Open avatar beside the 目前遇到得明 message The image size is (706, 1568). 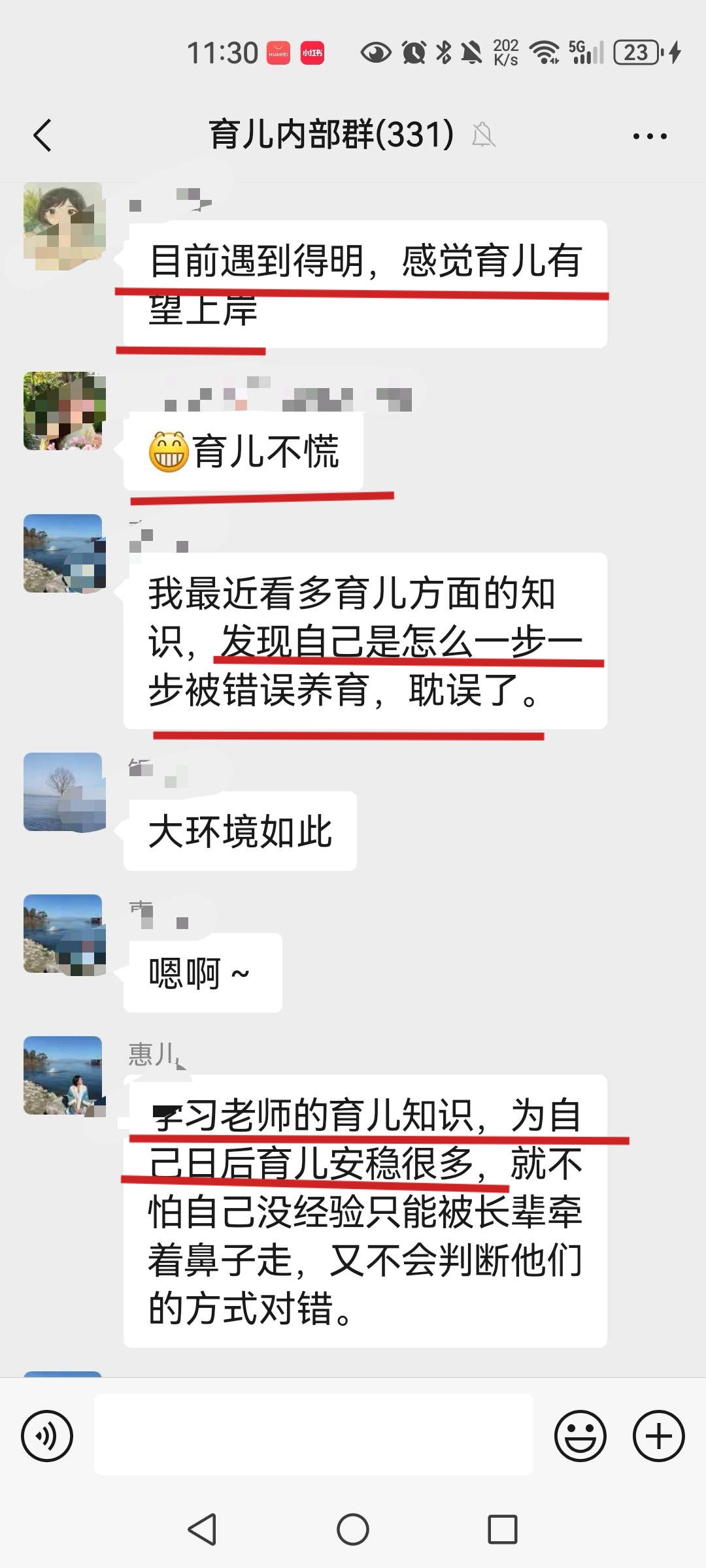coord(63,223)
